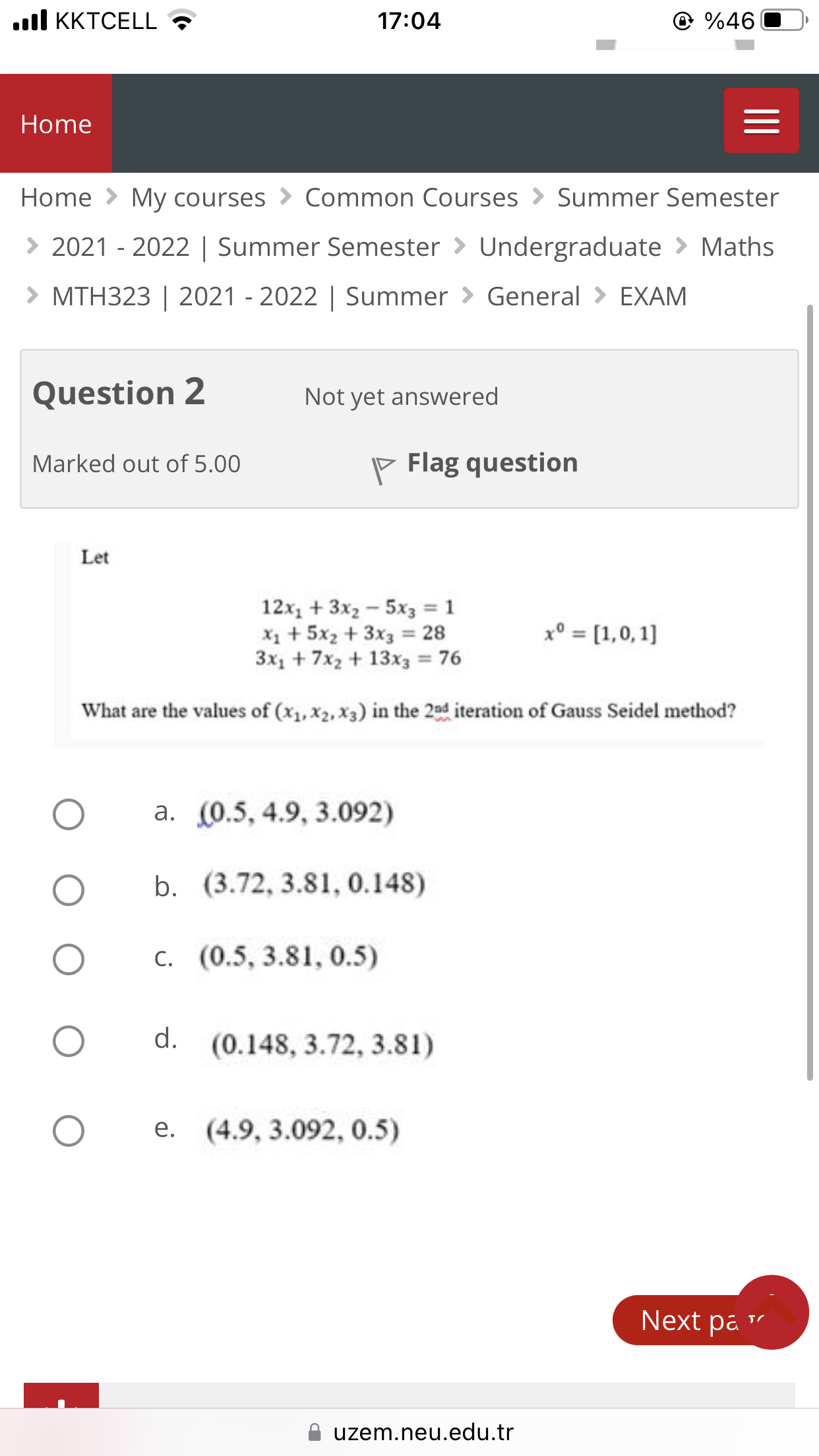
Task: Click the lock icon near uzem.neu.edu.tr
Action: [313, 1432]
